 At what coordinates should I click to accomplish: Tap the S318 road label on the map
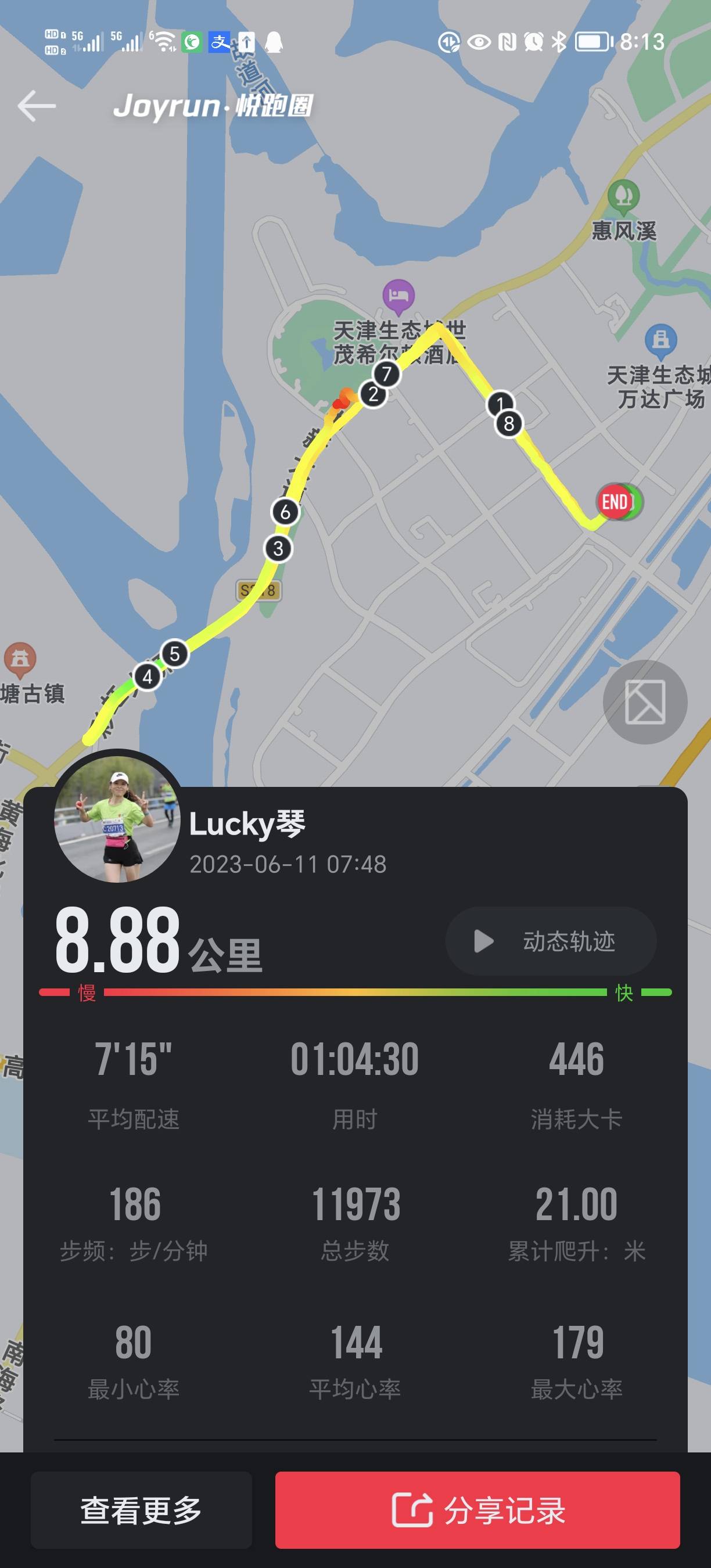[259, 591]
